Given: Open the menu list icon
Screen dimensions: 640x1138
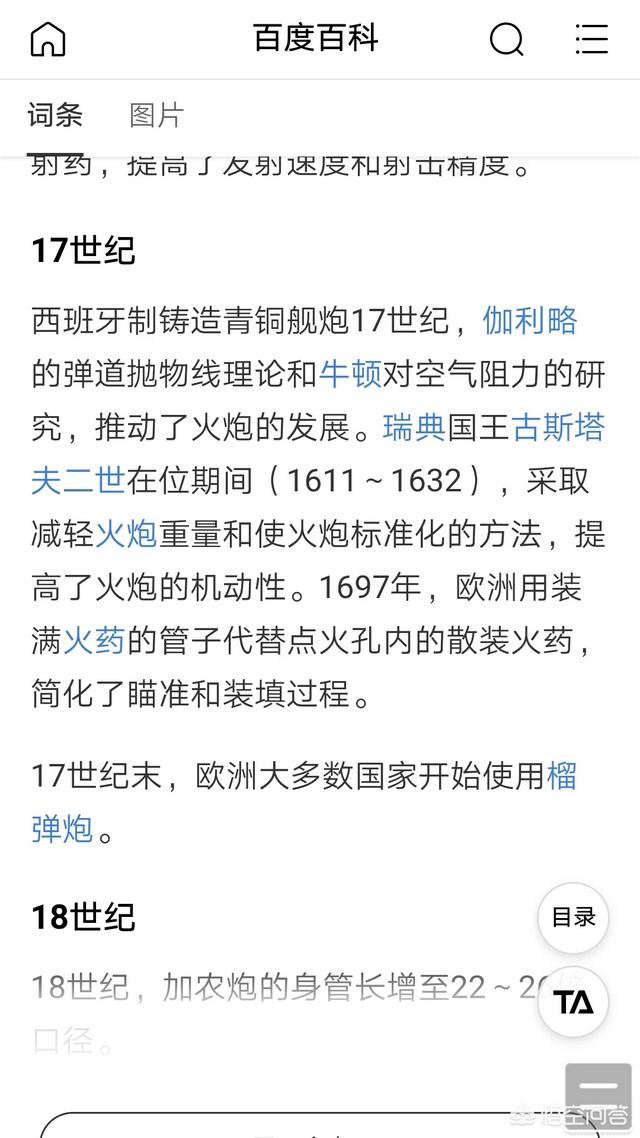Looking at the screenshot, I should 592,40.
